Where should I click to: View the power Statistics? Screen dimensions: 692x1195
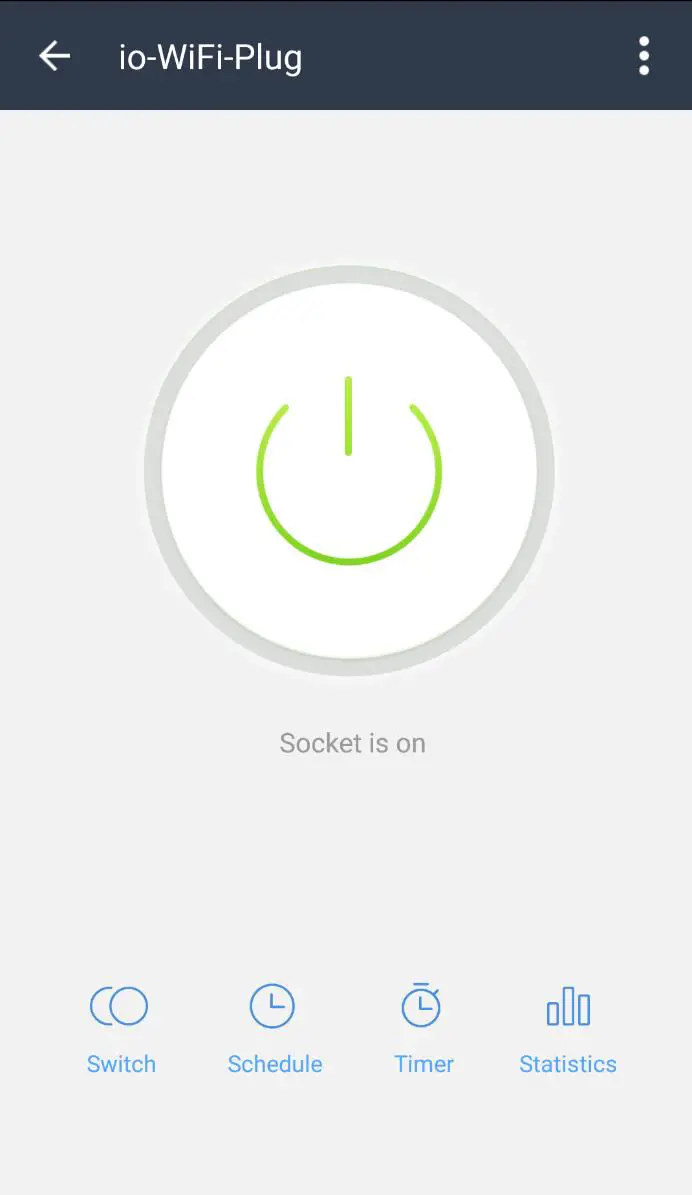(x=567, y=1028)
